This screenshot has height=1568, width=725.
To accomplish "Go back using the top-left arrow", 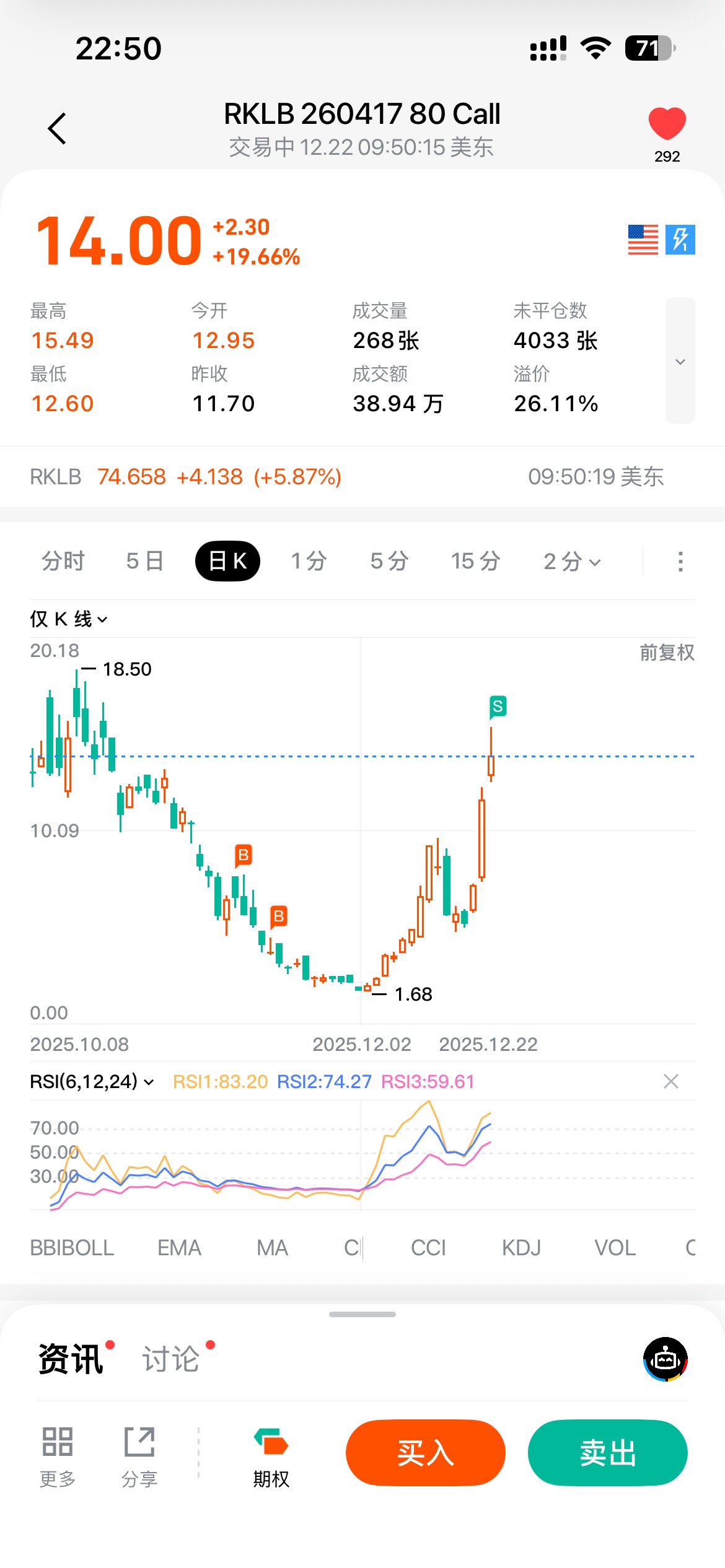I will pos(57,129).
